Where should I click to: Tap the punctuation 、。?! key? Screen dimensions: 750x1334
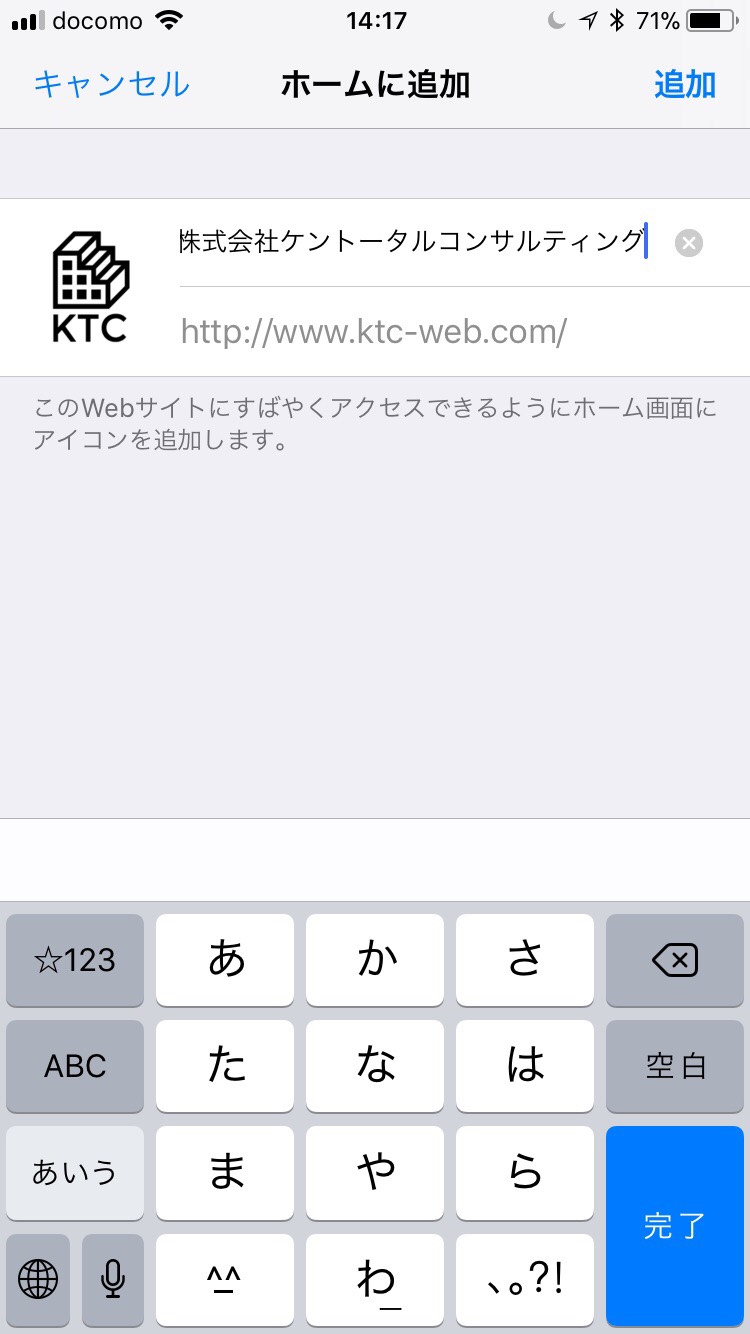coord(525,1280)
